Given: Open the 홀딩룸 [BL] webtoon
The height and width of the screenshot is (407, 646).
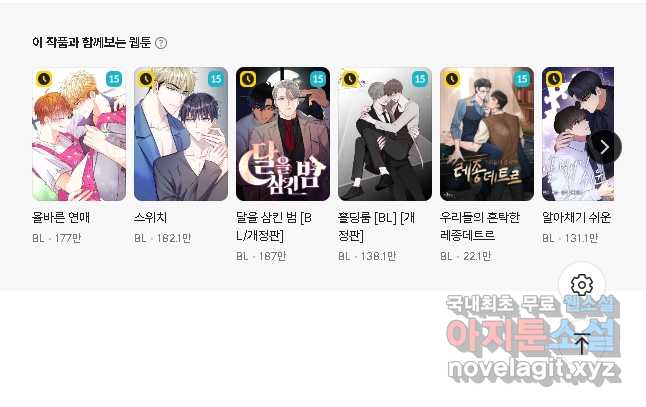Looking at the screenshot, I should tap(385, 134).
